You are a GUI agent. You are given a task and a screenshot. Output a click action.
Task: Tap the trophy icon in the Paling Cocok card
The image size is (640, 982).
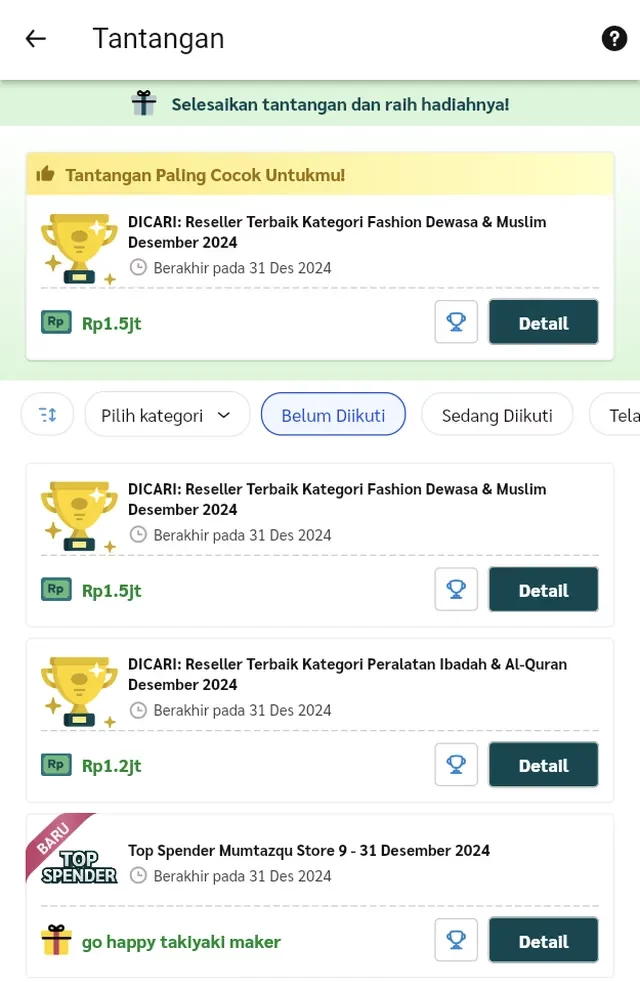tap(456, 323)
